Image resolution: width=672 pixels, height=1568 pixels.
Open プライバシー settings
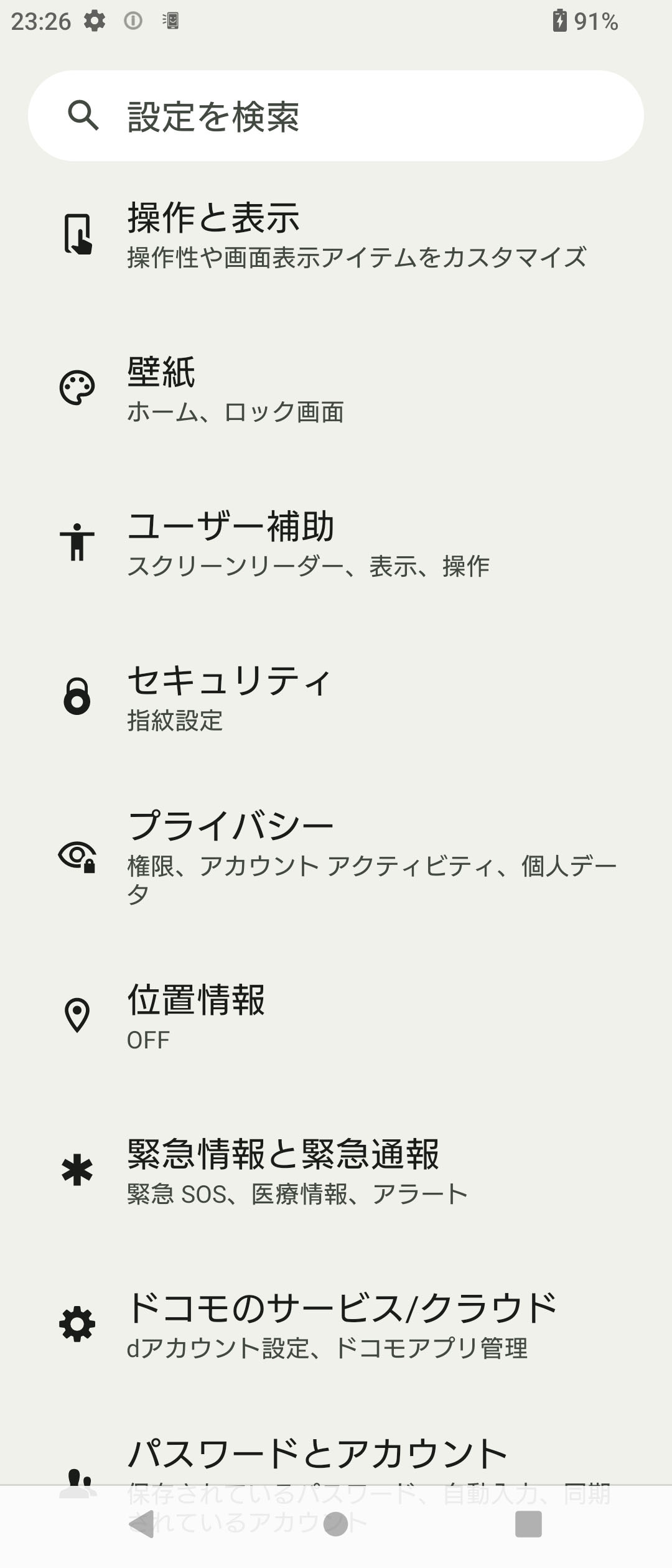point(336,856)
